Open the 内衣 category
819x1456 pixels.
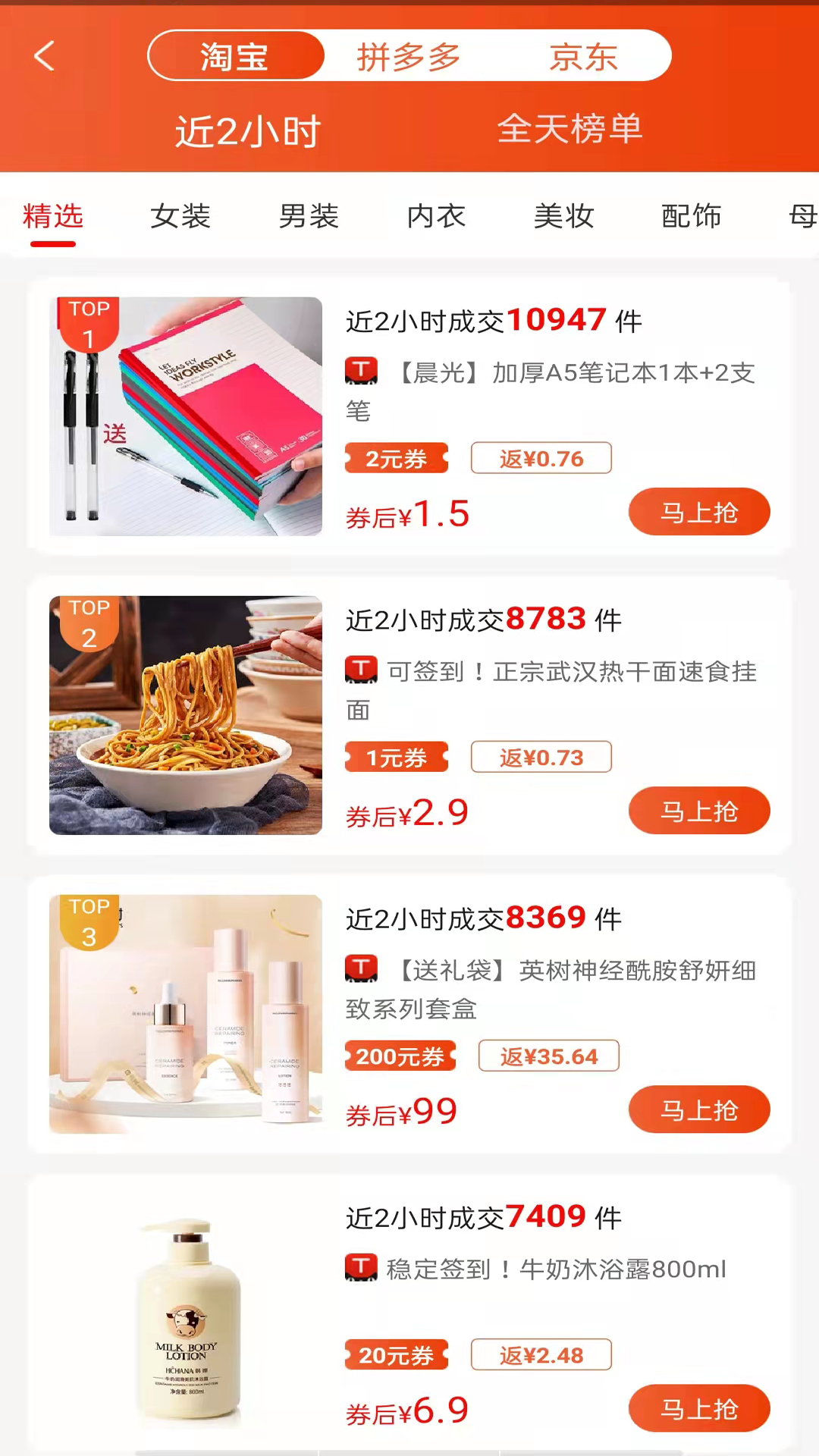tap(436, 217)
